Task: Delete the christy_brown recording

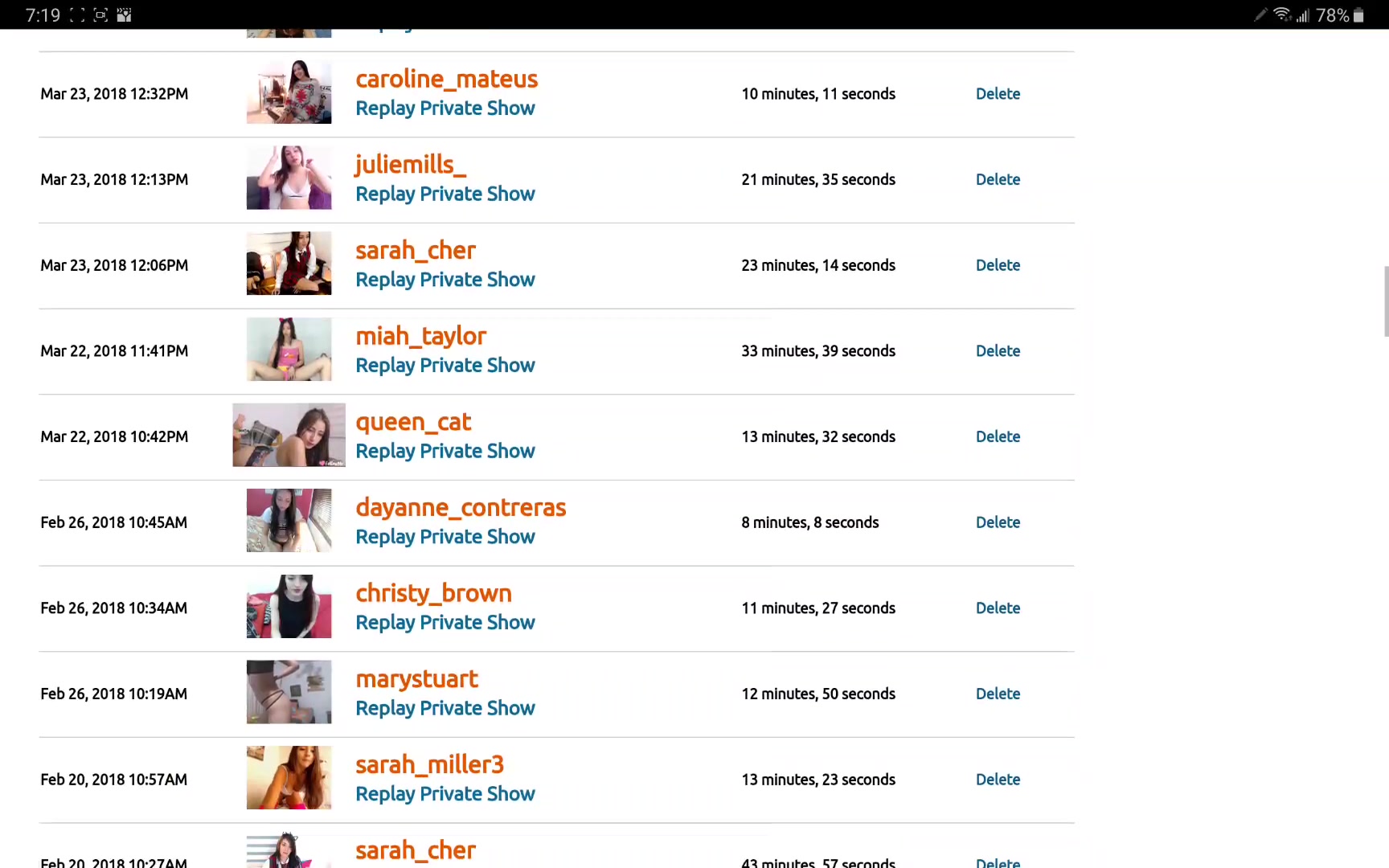Action: click(998, 608)
